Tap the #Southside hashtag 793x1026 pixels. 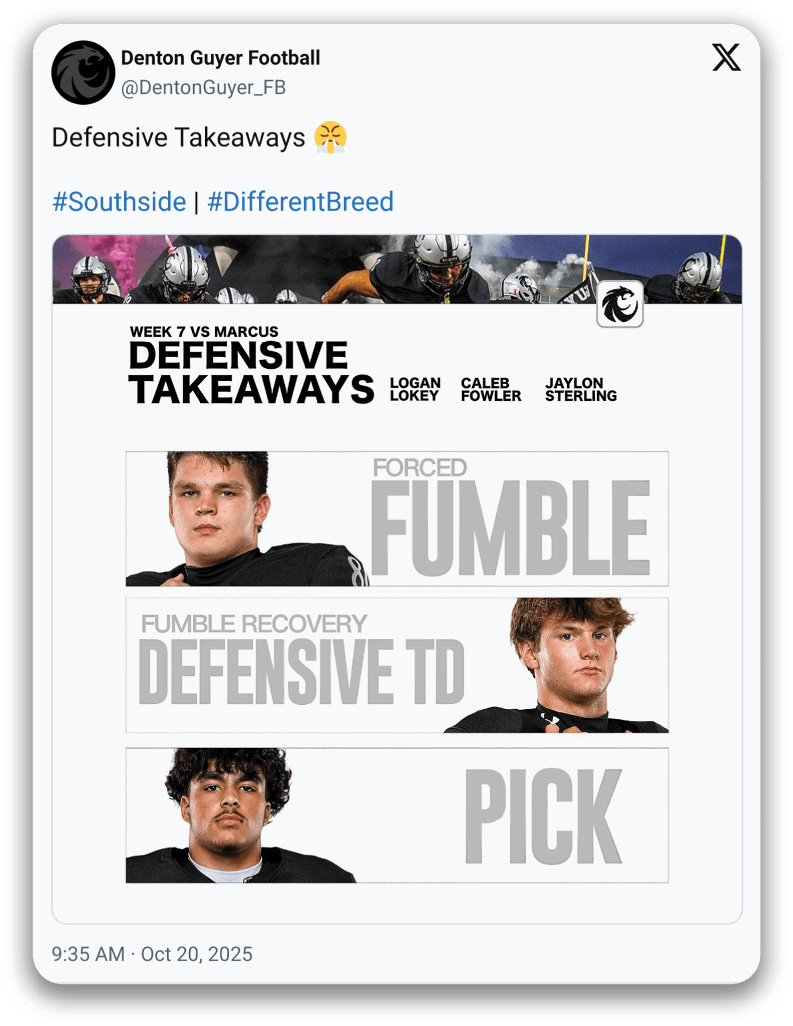pyautogui.click(x=119, y=202)
